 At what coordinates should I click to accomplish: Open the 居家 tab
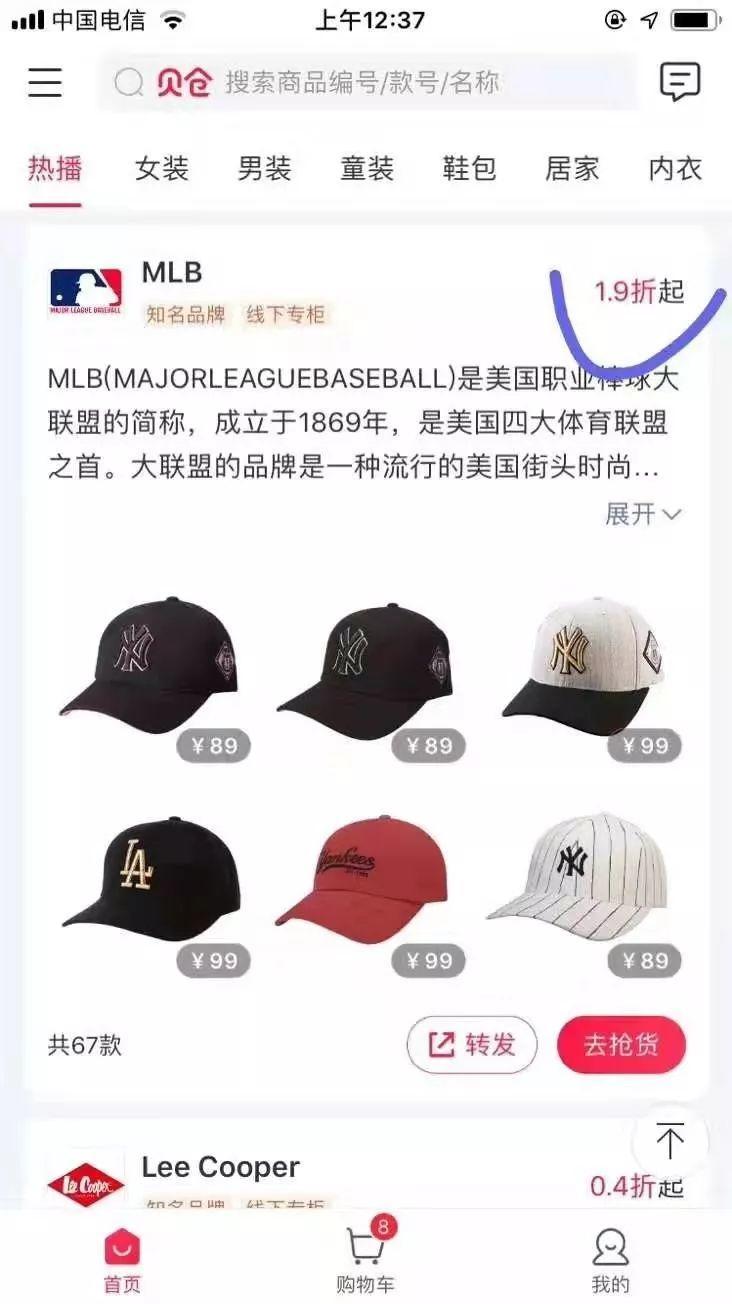click(x=572, y=169)
